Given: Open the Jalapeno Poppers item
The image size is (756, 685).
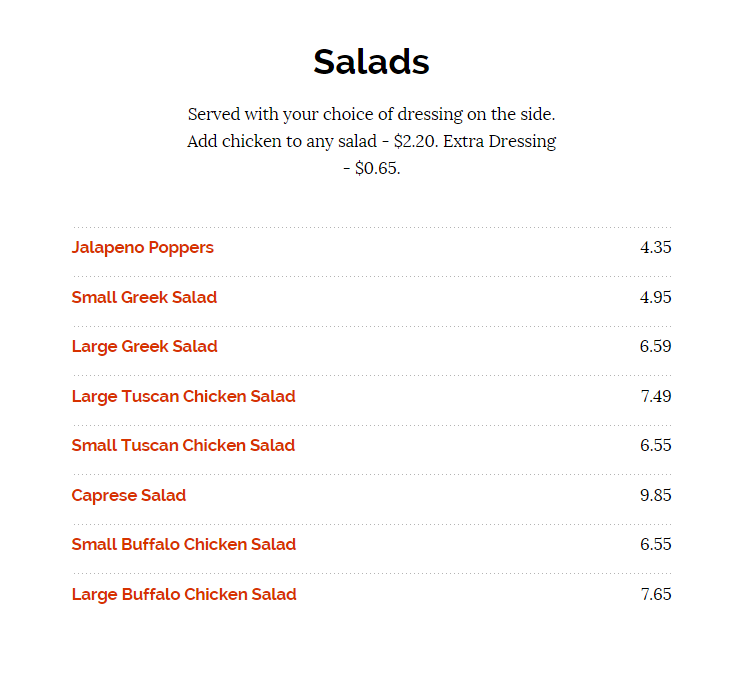Looking at the screenshot, I should coord(143,248).
